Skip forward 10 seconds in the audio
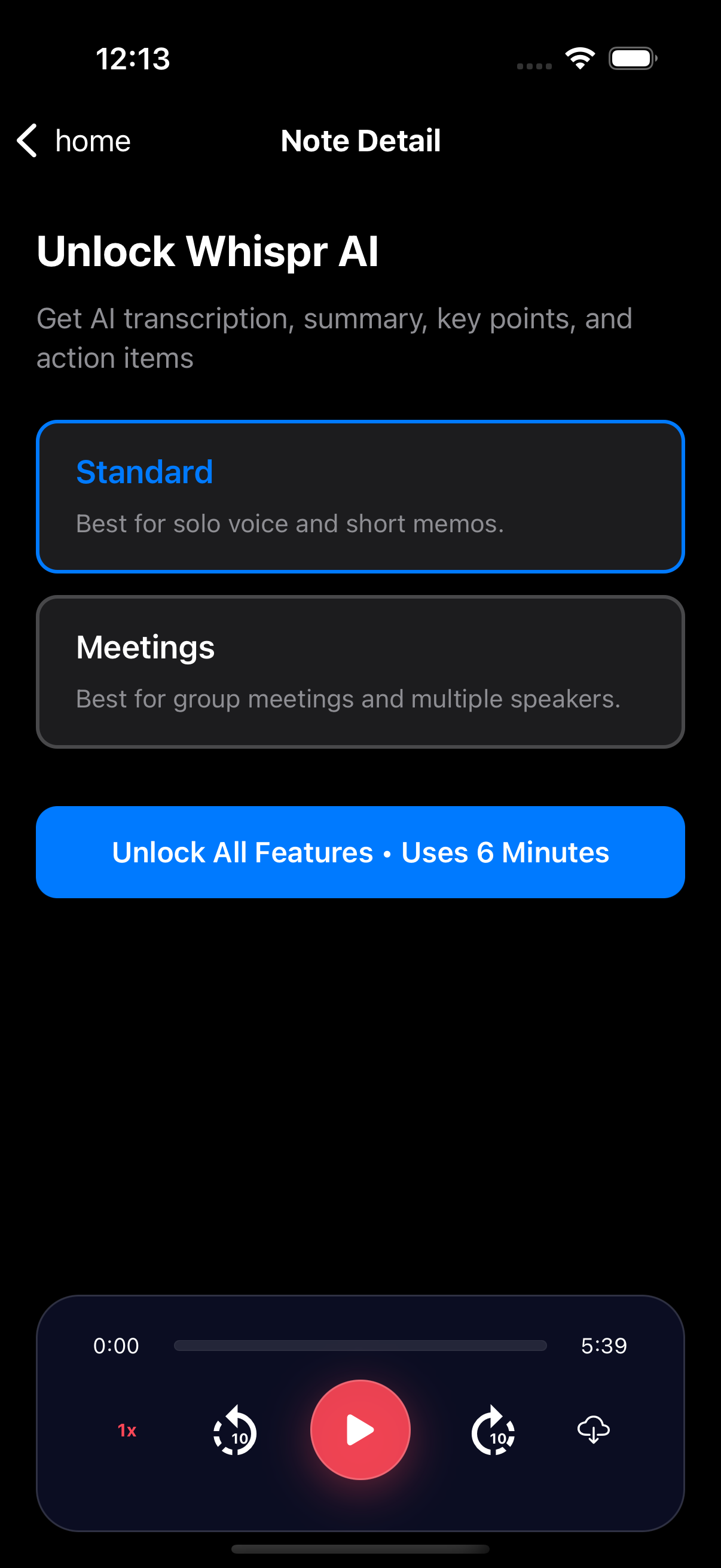Viewport: 721px width, 1568px height. pos(493,1430)
